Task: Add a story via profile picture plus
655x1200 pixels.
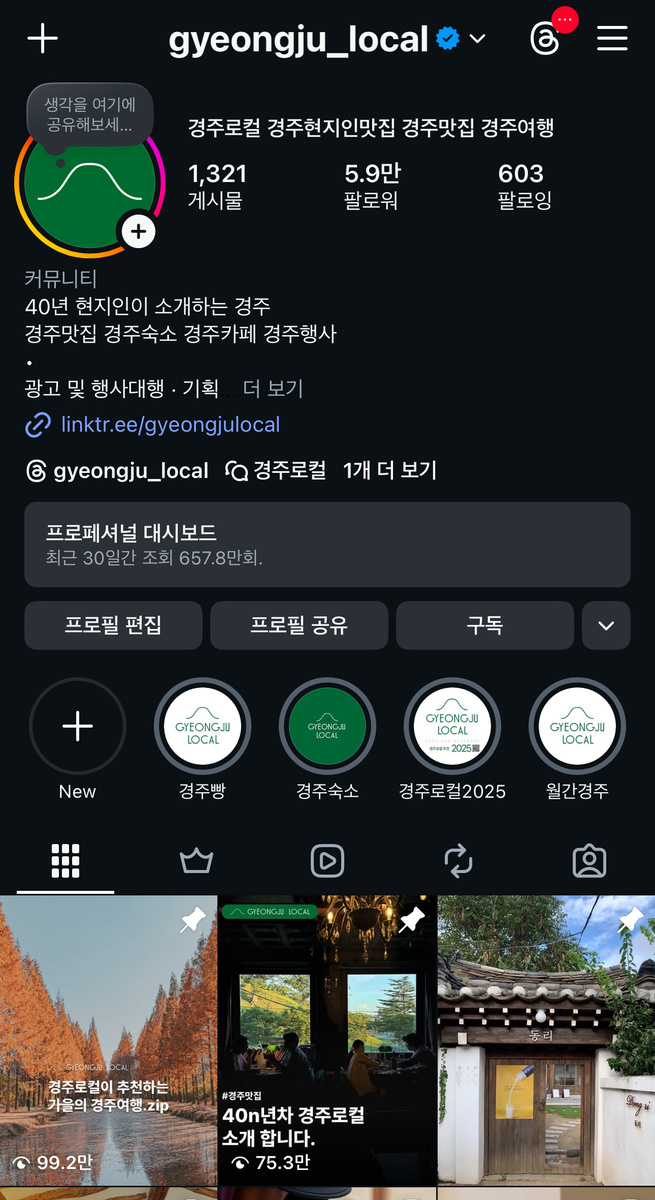Action: 138,232
